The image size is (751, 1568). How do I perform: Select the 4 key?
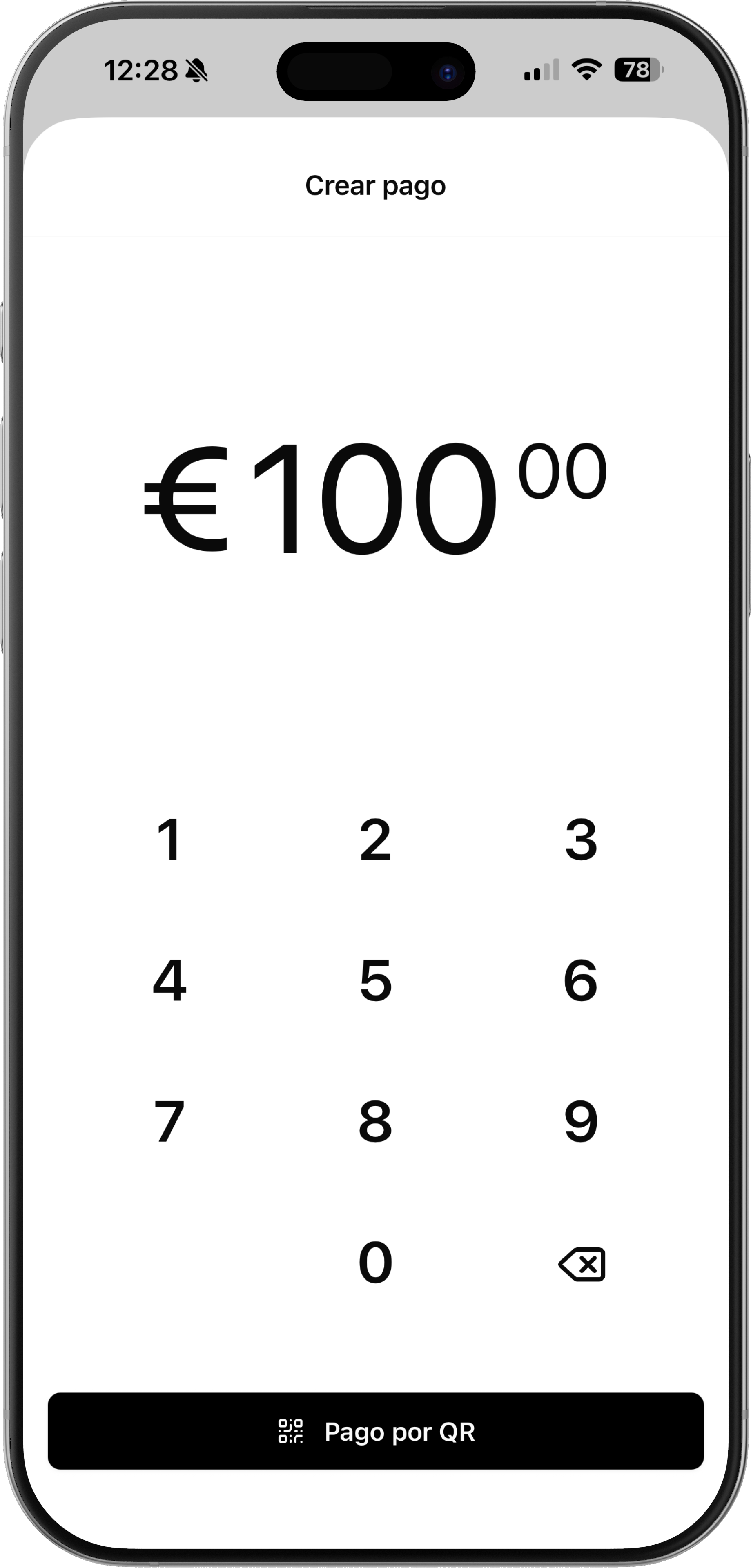169,980
